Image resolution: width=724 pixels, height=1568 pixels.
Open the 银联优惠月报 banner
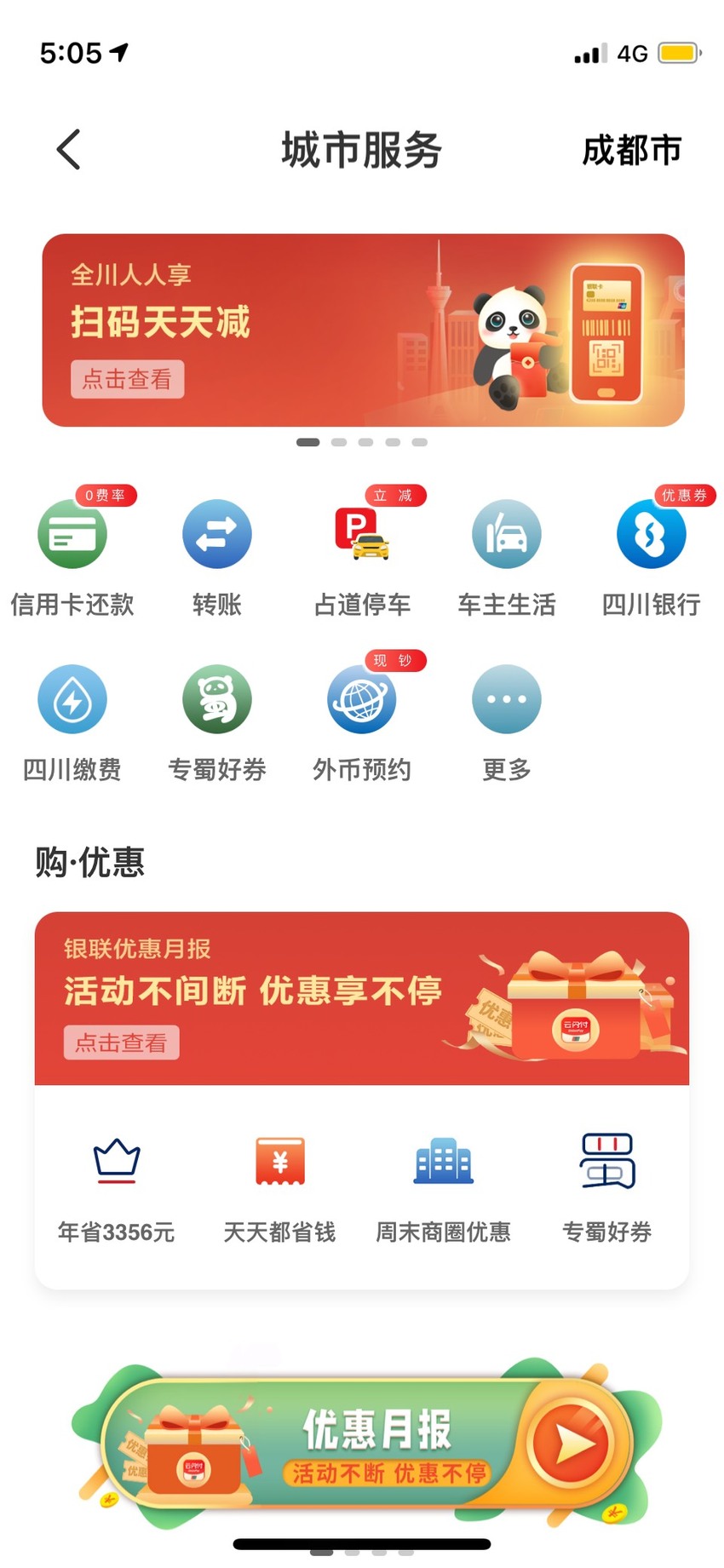[362, 998]
